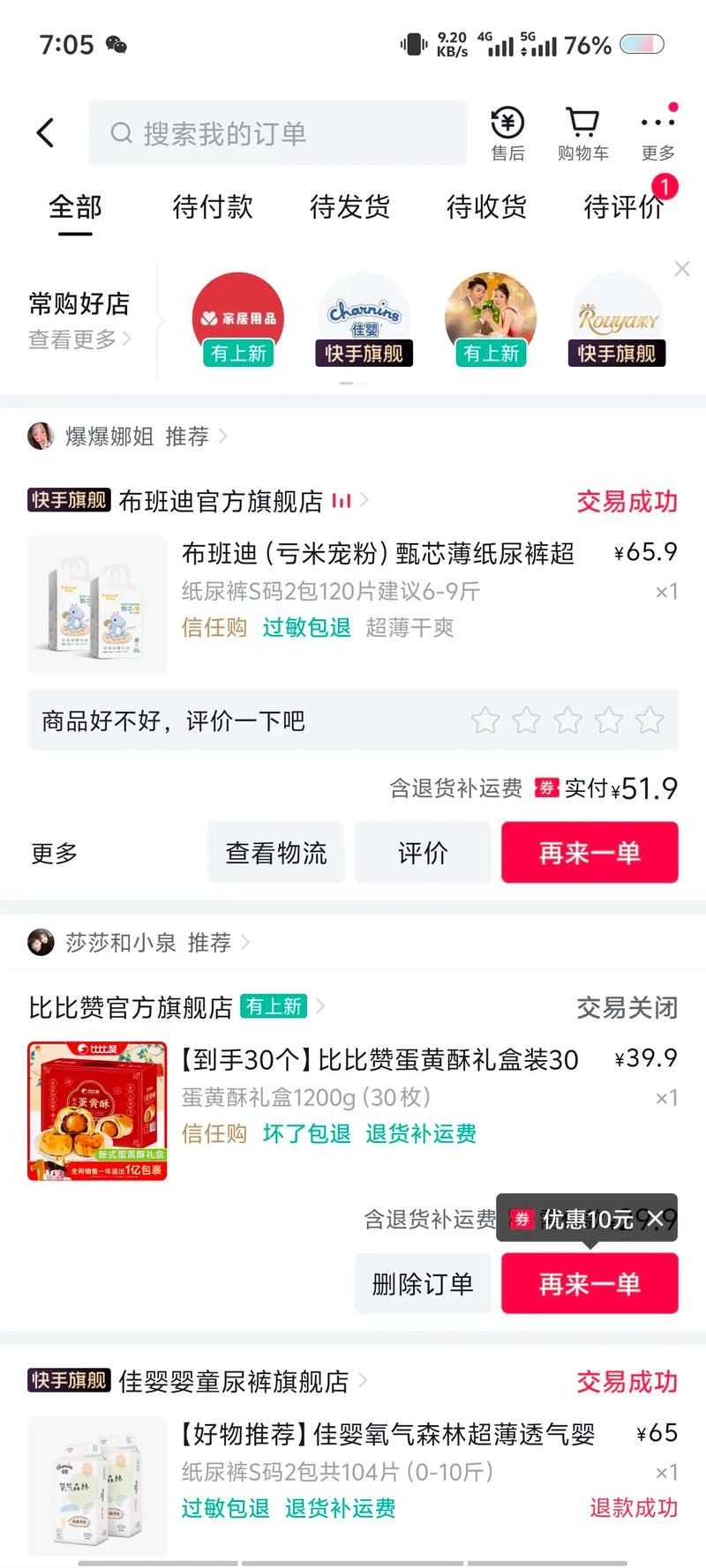The width and height of the screenshot is (706, 1568).
Task: Expand 爆爆娜姐 推荐 via its chevron
Action: click(x=223, y=435)
